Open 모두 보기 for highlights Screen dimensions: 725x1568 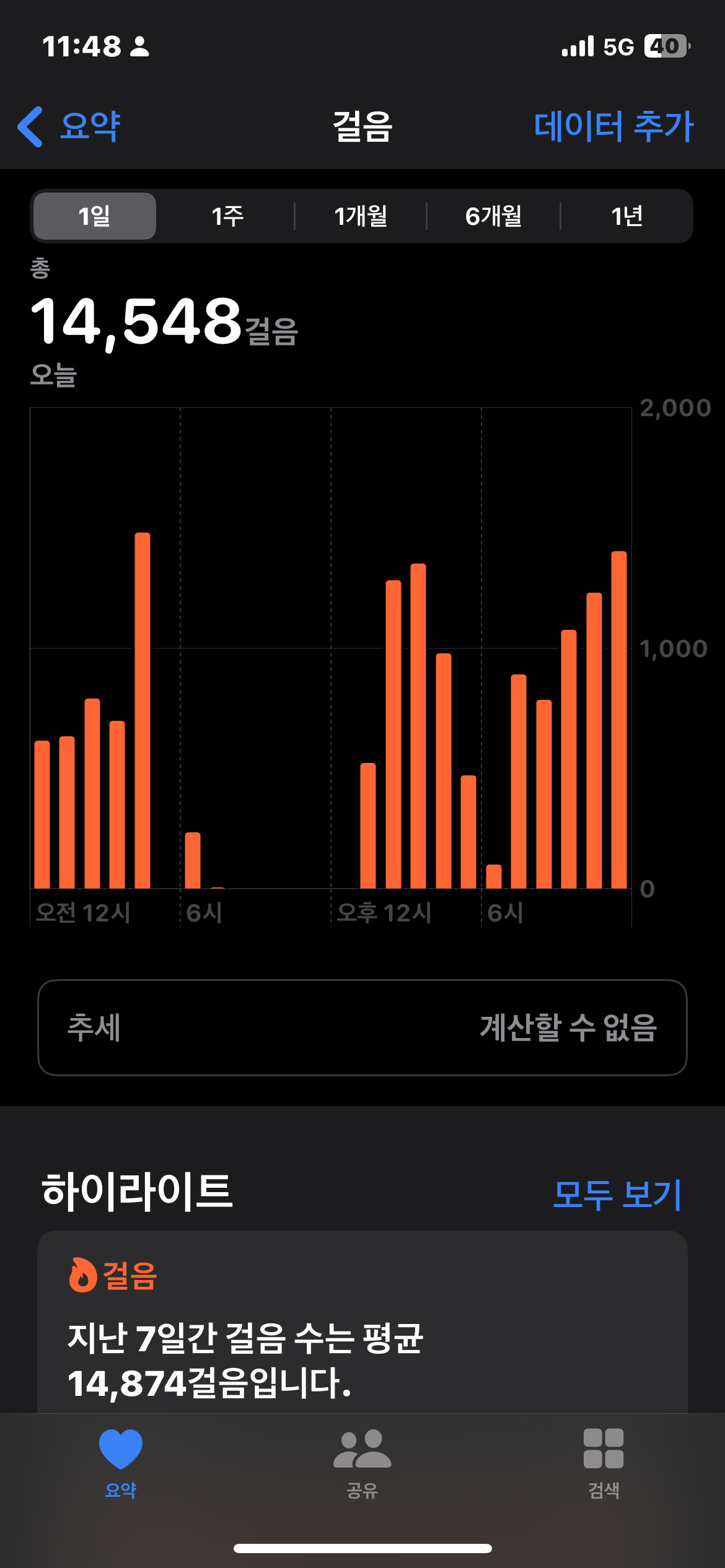tap(617, 1194)
